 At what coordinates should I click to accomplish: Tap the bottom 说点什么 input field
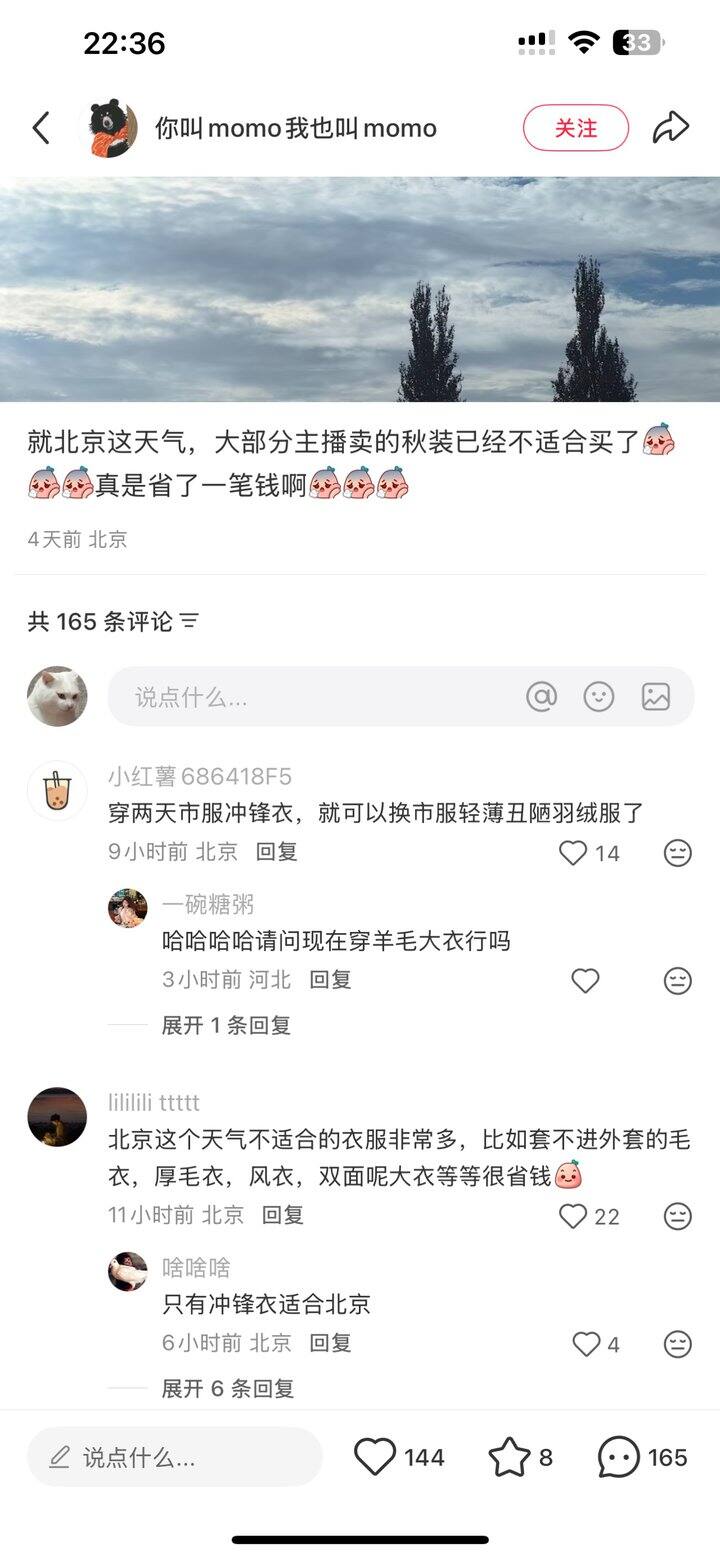click(x=175, y=1457)
